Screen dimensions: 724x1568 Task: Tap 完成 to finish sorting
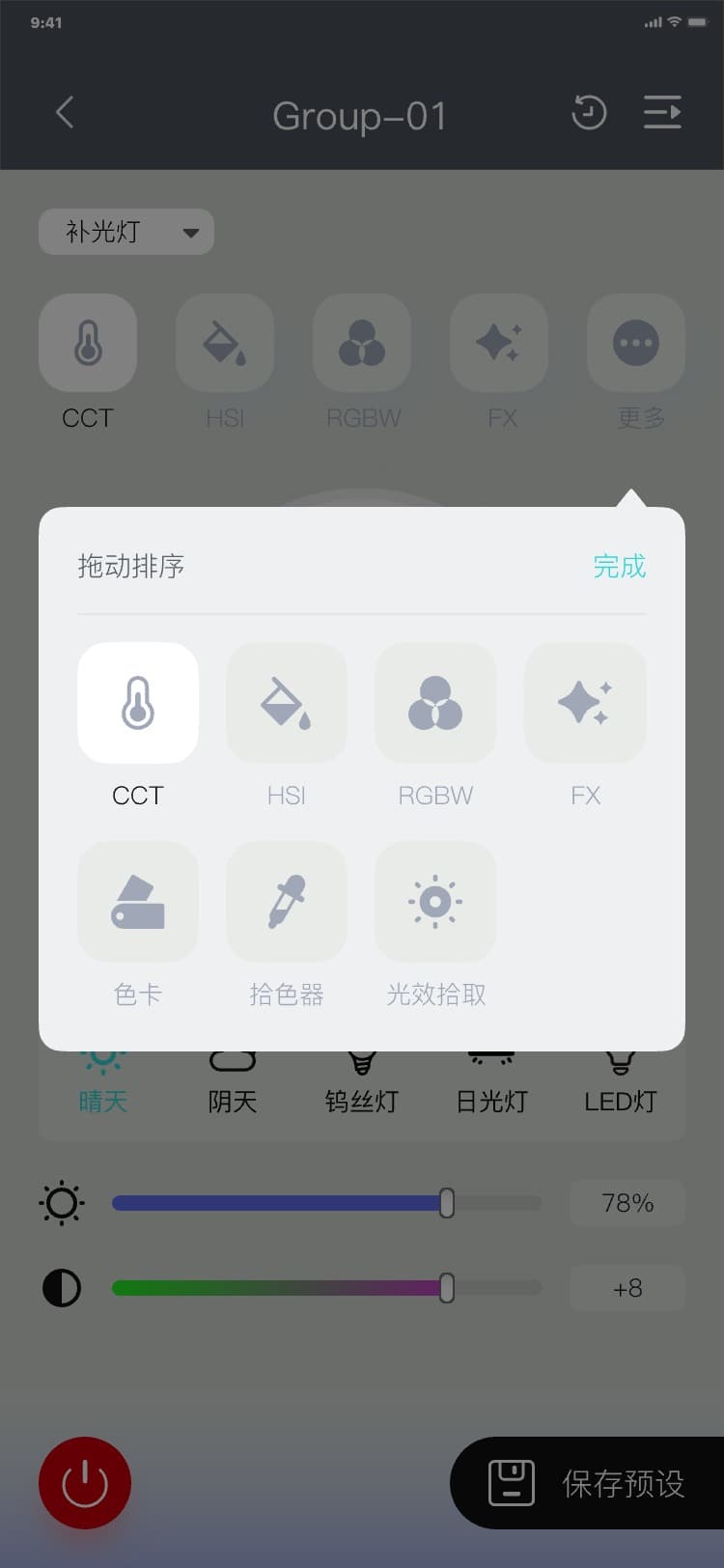[619, 566]
